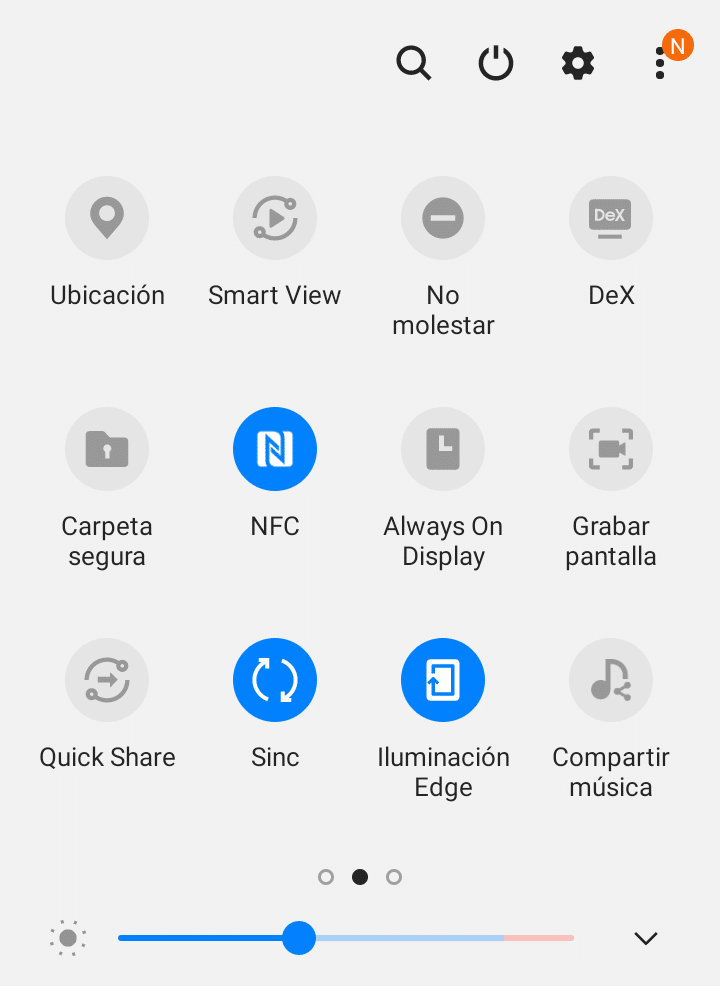Expand the quick settings panel with the chevron
Image resolution: width=720 pixels, height=986 pixels.
tap(645, 938)
